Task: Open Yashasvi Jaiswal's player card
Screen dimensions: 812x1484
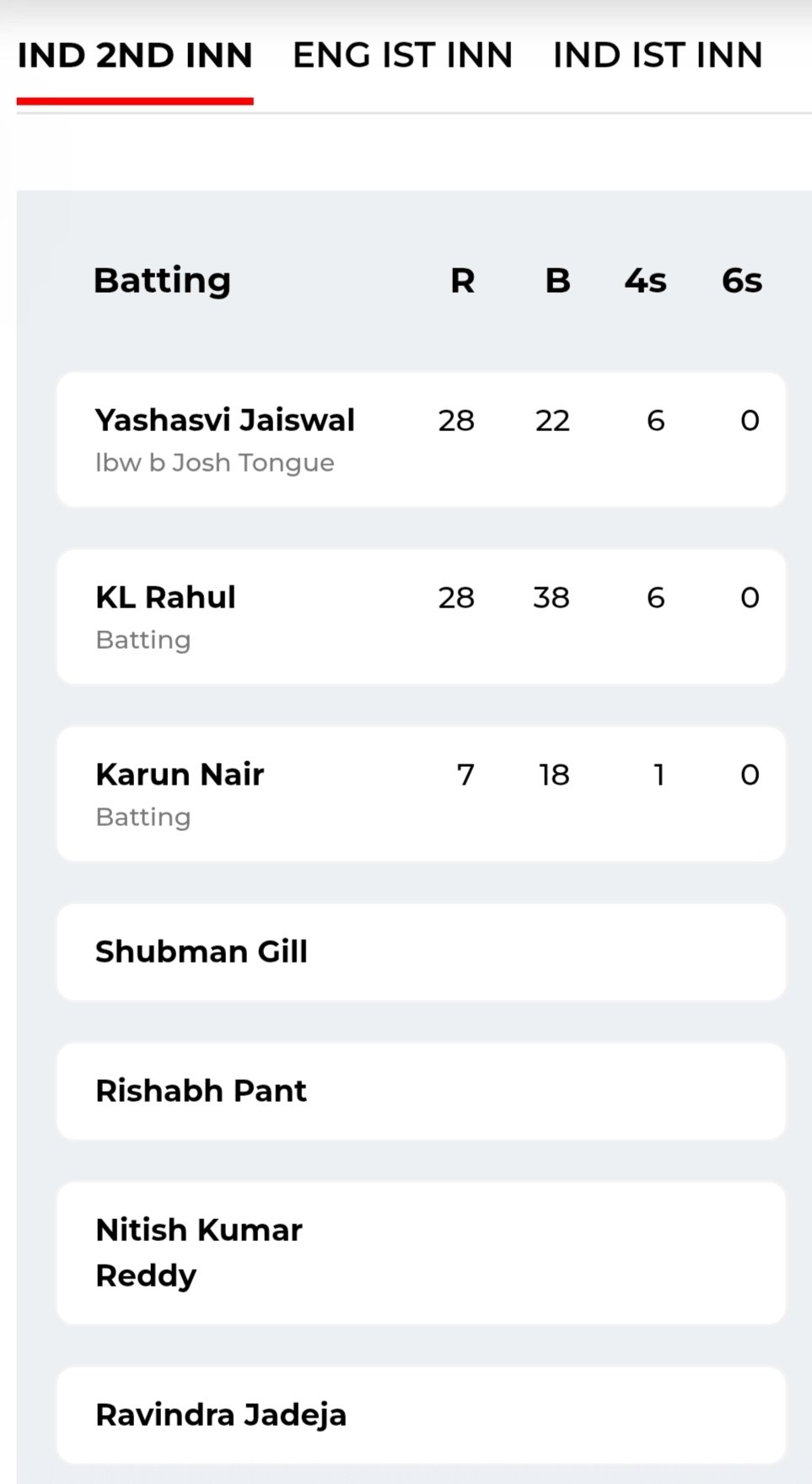Action: pos(421,440)
